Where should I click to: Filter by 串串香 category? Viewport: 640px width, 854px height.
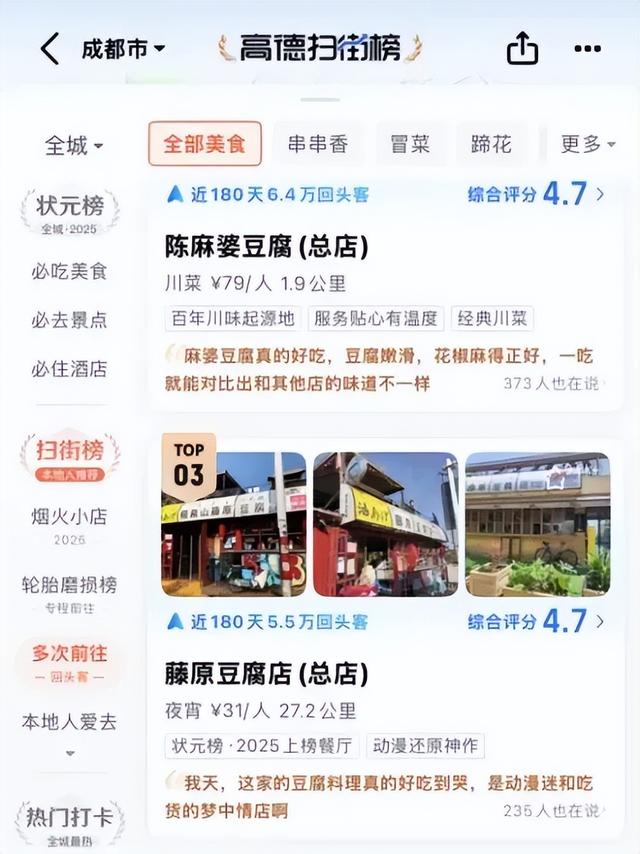point(317,144)
